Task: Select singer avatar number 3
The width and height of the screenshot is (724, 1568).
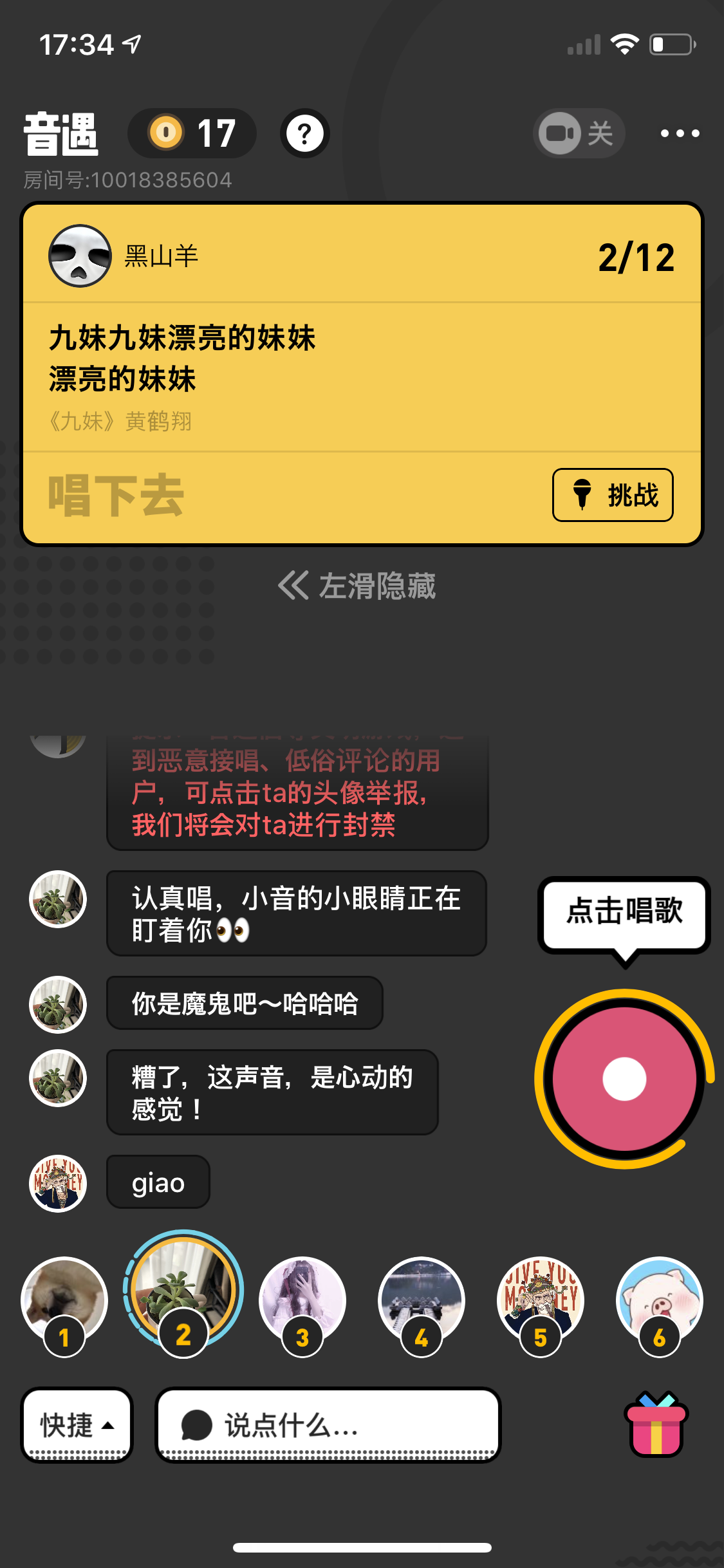Action: (302, 1300)
